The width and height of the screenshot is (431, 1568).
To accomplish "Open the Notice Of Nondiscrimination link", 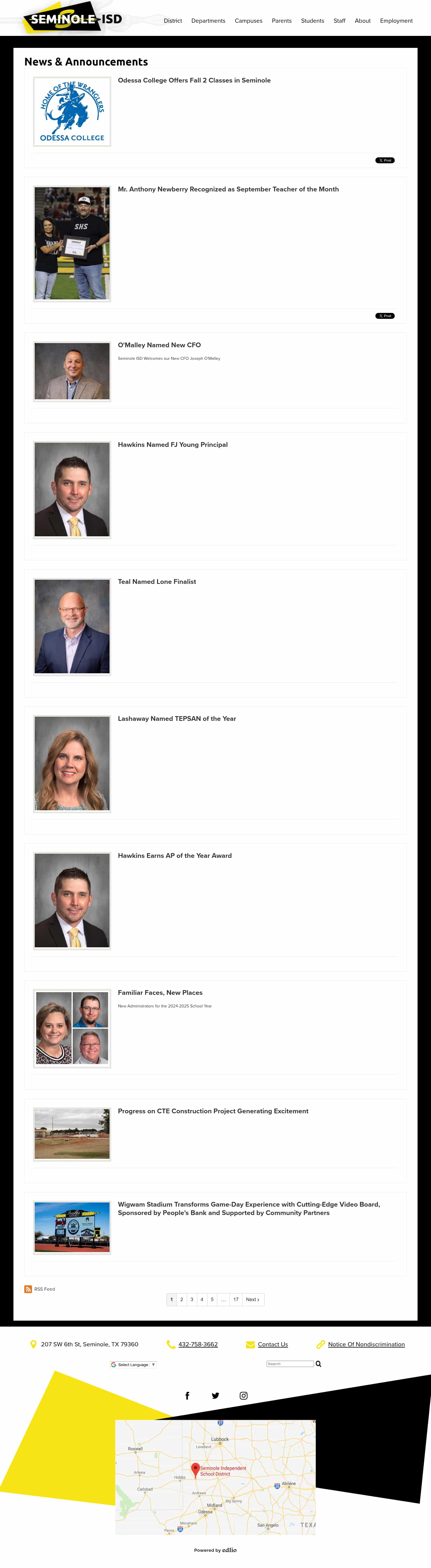I will pyautogui.click(x=366, y=1345).
